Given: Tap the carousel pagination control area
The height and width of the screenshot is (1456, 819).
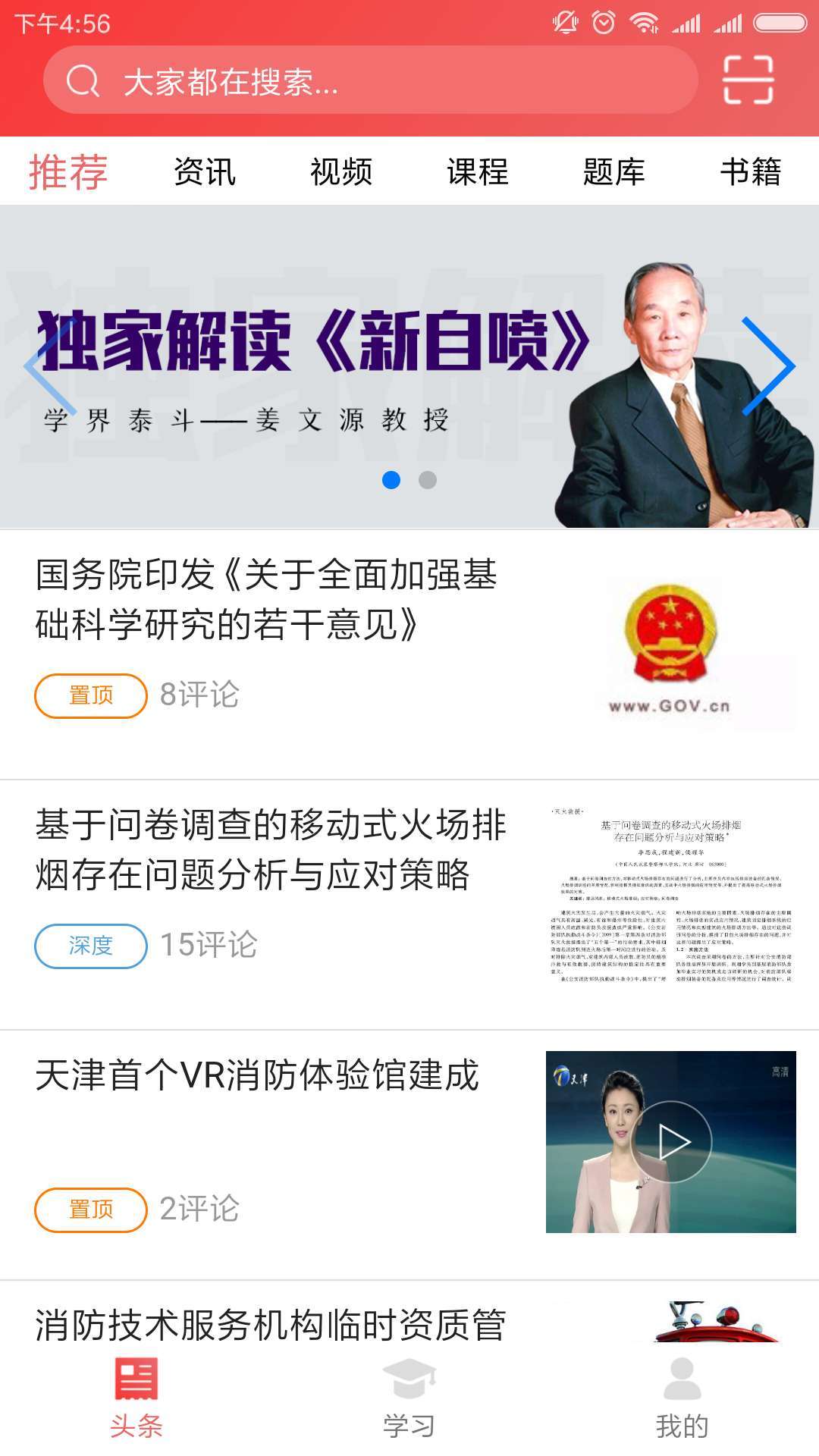Looking at the screenshot, I should [x=409, y=479].
